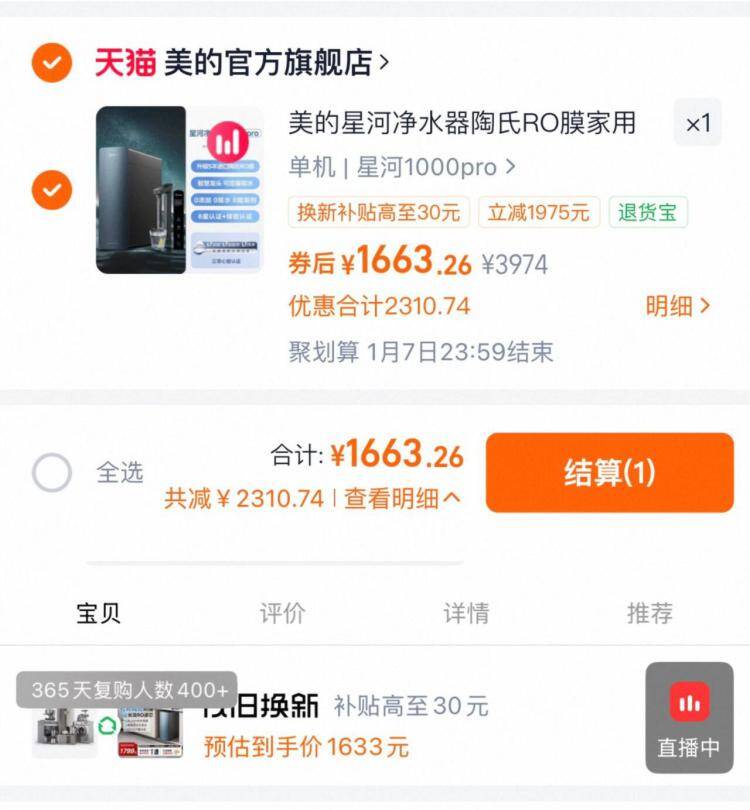Image resolution: width=750 pixels, height=810 pixels.
Task: Expand 查看明细 savings breakdown
Action: 402,498
